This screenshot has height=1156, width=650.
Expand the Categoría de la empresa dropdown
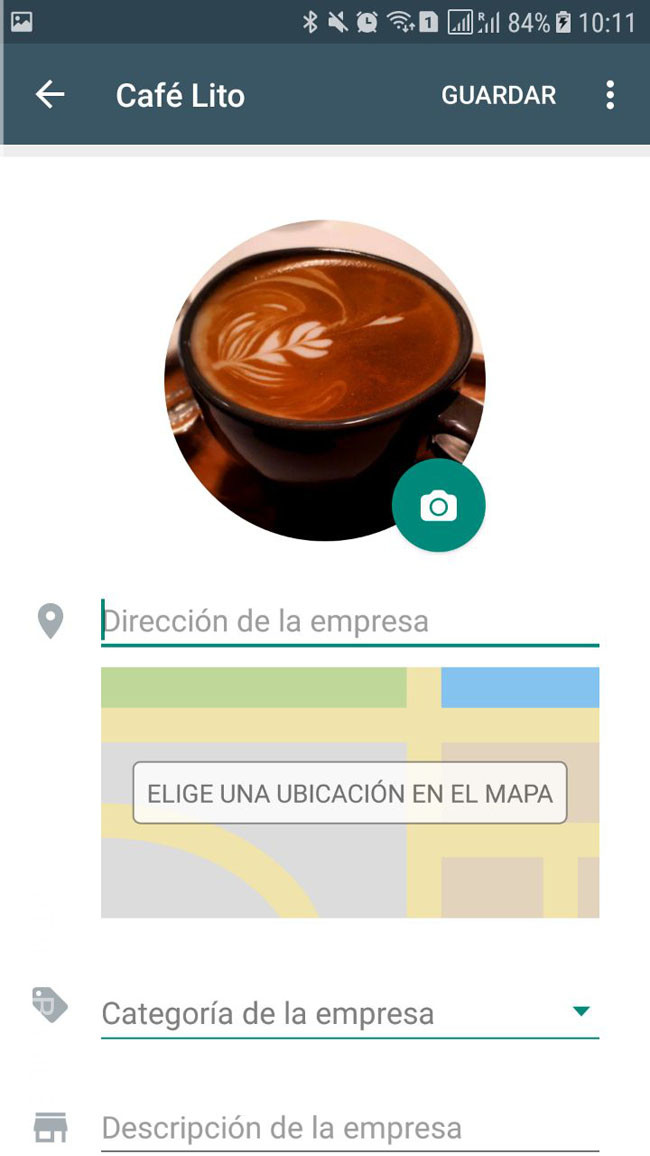click(x=350, y=1014)
